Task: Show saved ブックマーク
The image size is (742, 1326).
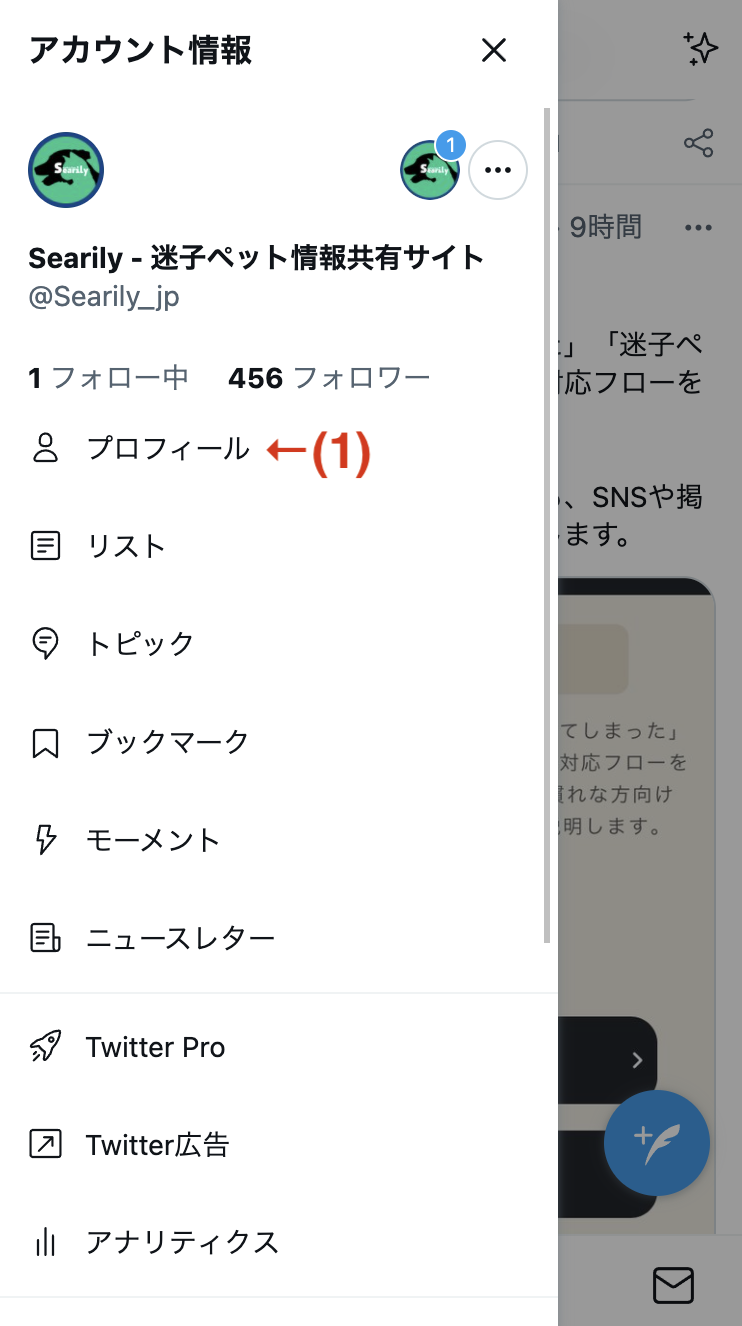Action: click(167, 742)
